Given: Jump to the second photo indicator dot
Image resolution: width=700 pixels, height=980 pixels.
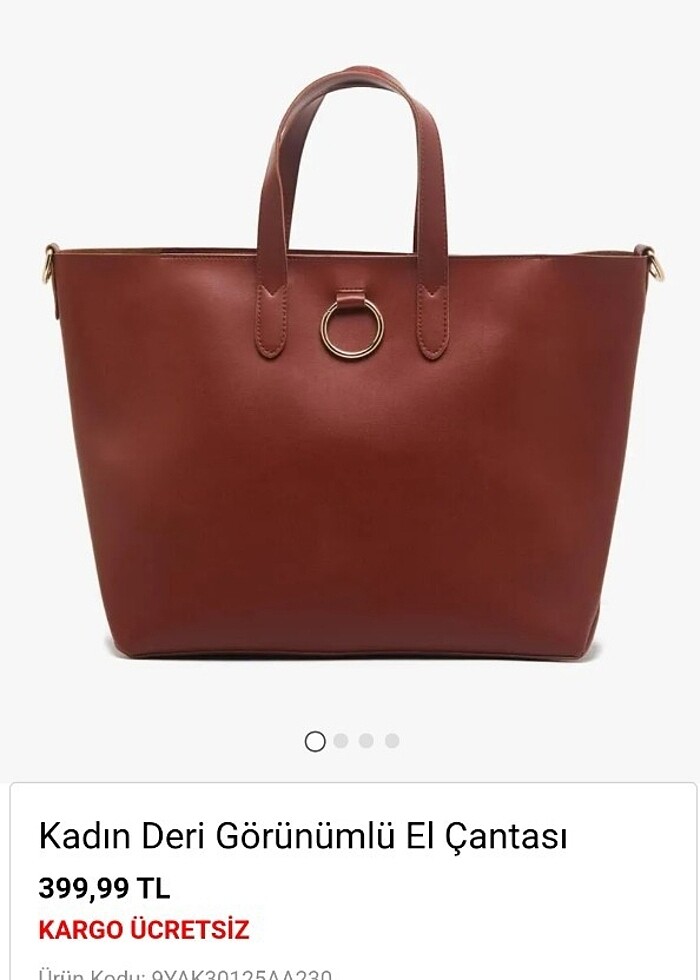Looking at the screenshot, I should point(341,741).
